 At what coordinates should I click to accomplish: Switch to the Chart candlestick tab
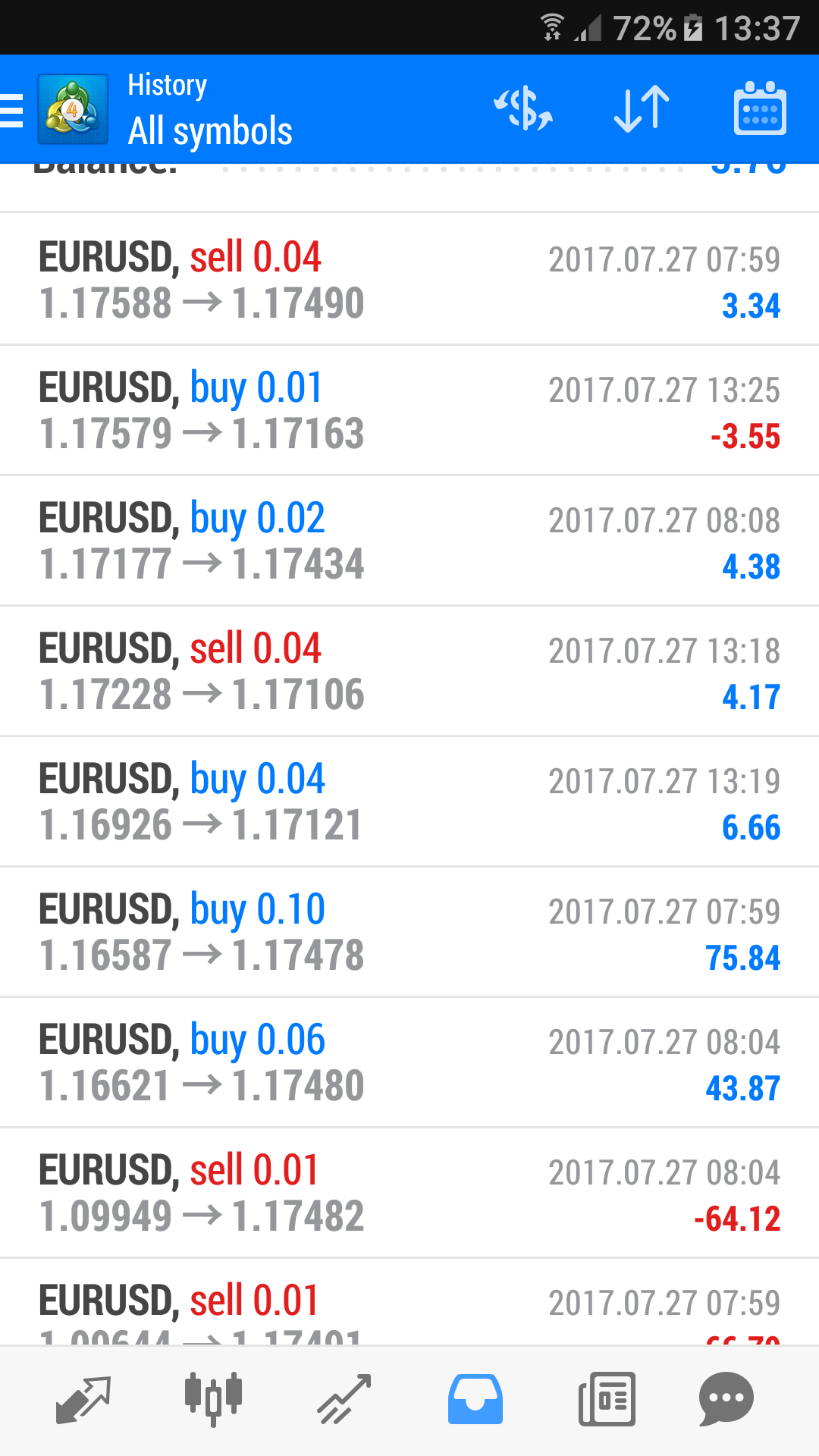(213, 1399)
